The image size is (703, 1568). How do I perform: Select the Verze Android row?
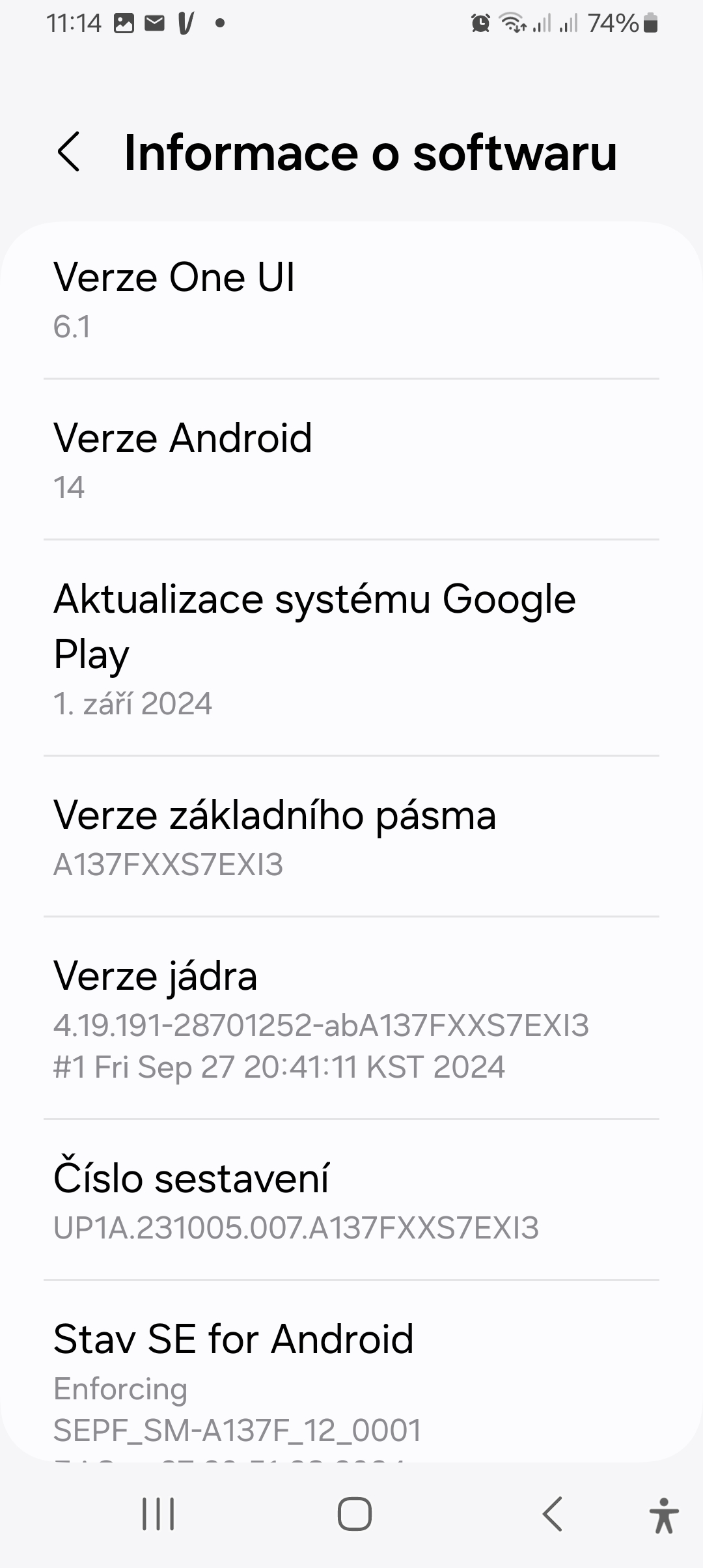[351, 460]
